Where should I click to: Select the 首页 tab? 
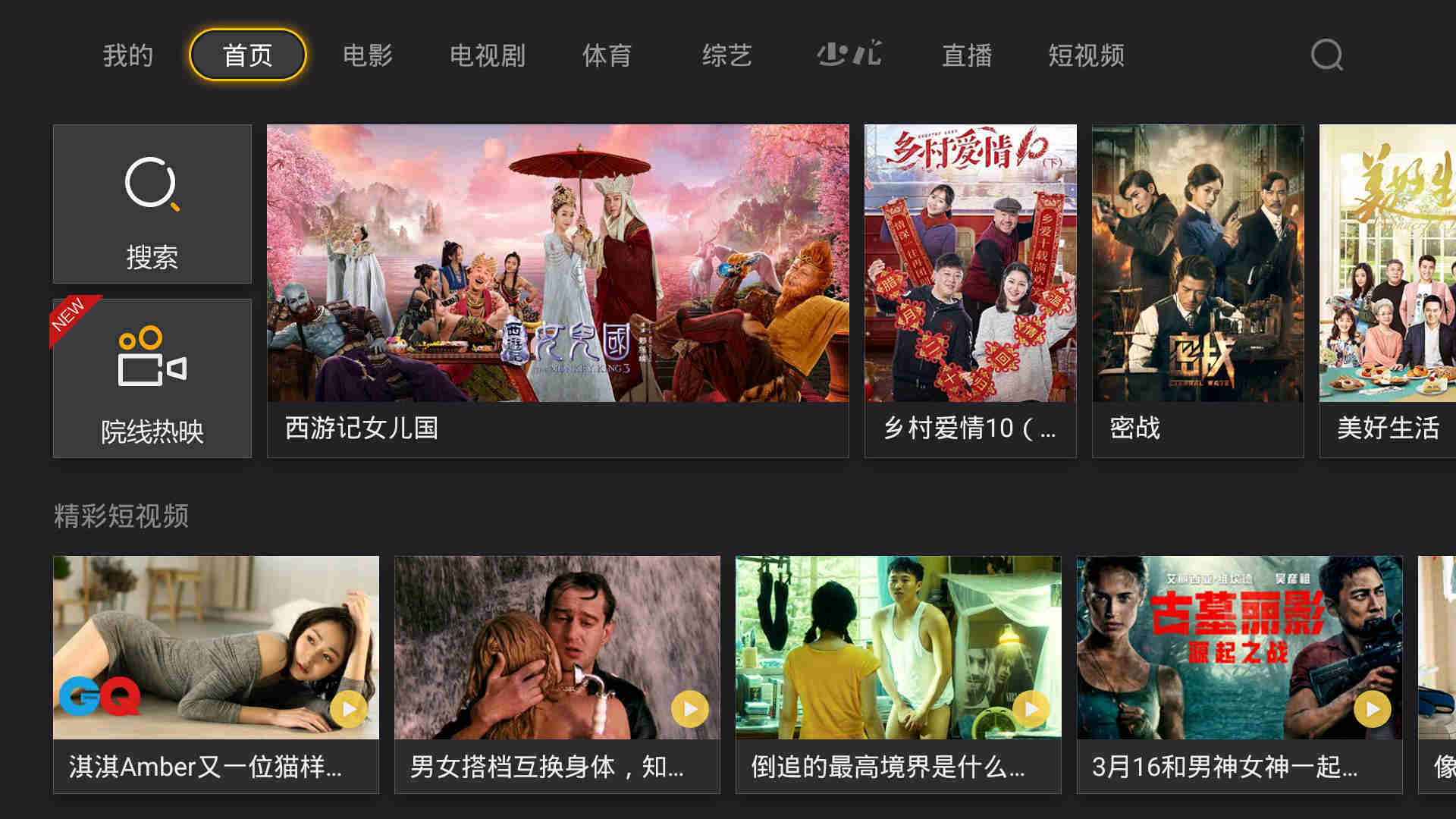tap(247, 55)
